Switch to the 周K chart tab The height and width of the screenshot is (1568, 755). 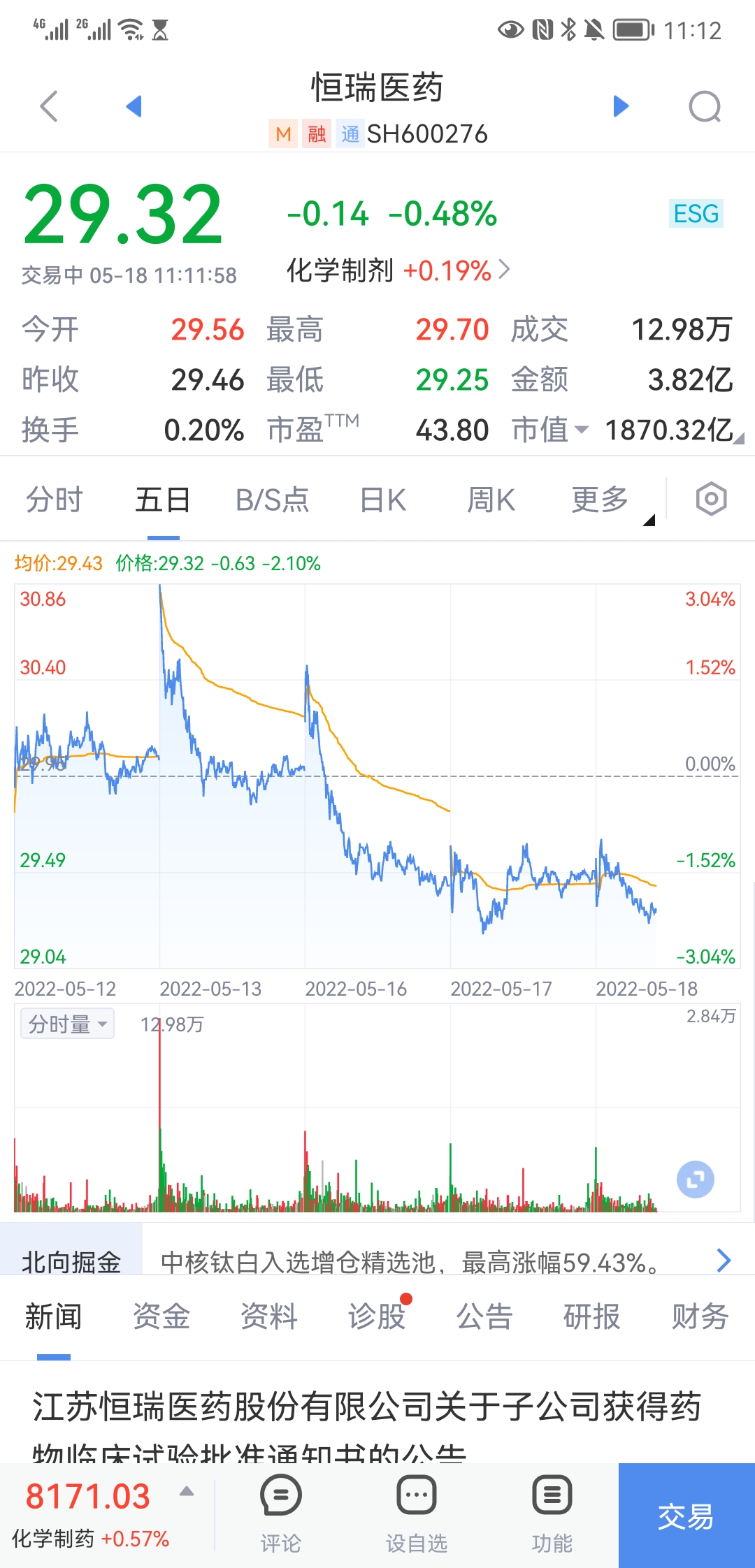[x=491, y=500]
